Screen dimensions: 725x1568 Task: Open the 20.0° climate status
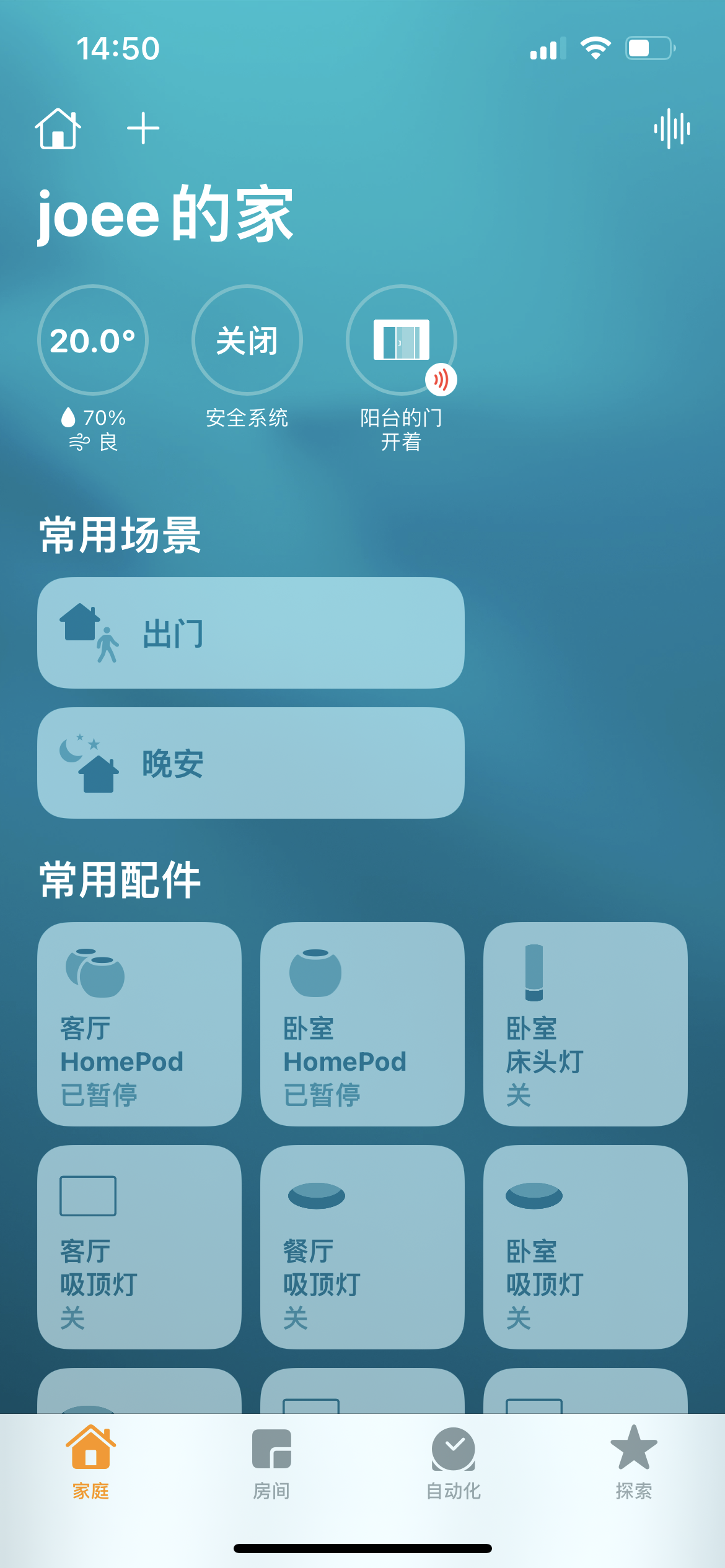pyautogui.click(x=93, y=340)
